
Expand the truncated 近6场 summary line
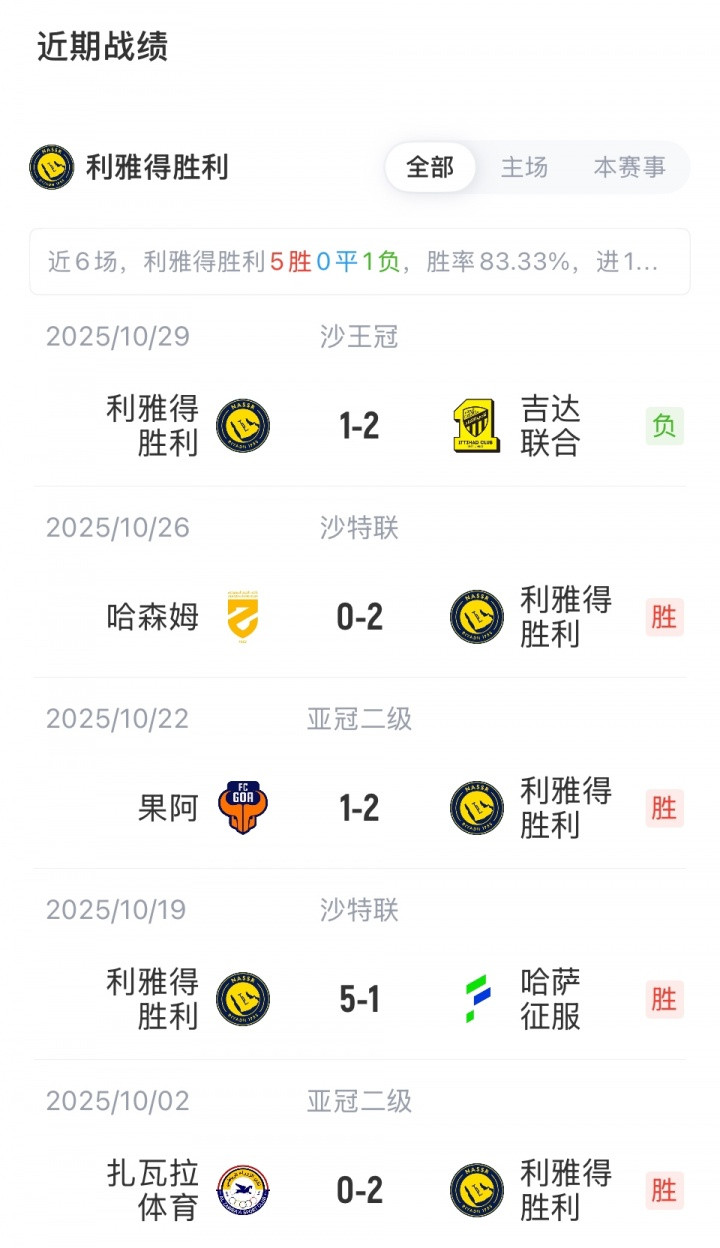pos(359,262)
